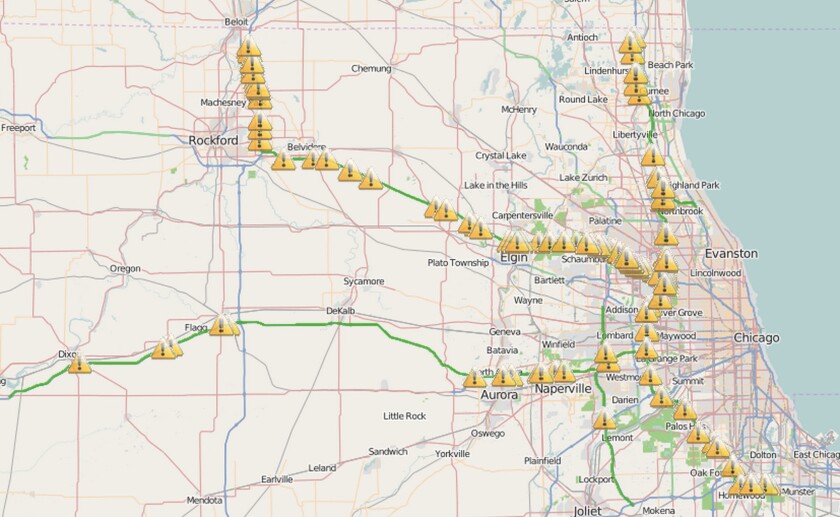The height and width of the screenshot is (517, 840).
Task: Tap the warning marker near Dixon
Action: pos(80,364)
